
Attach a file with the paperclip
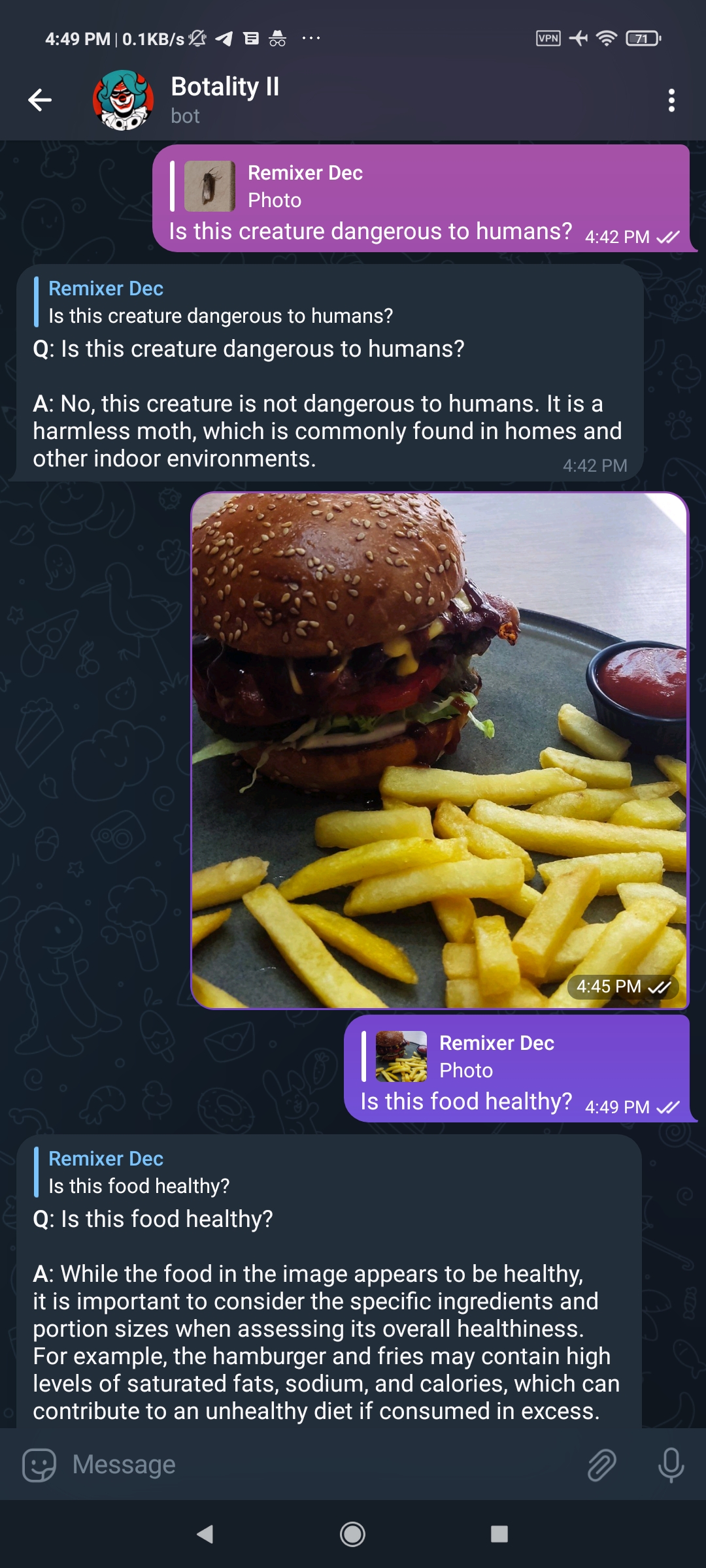(601, 1464)
